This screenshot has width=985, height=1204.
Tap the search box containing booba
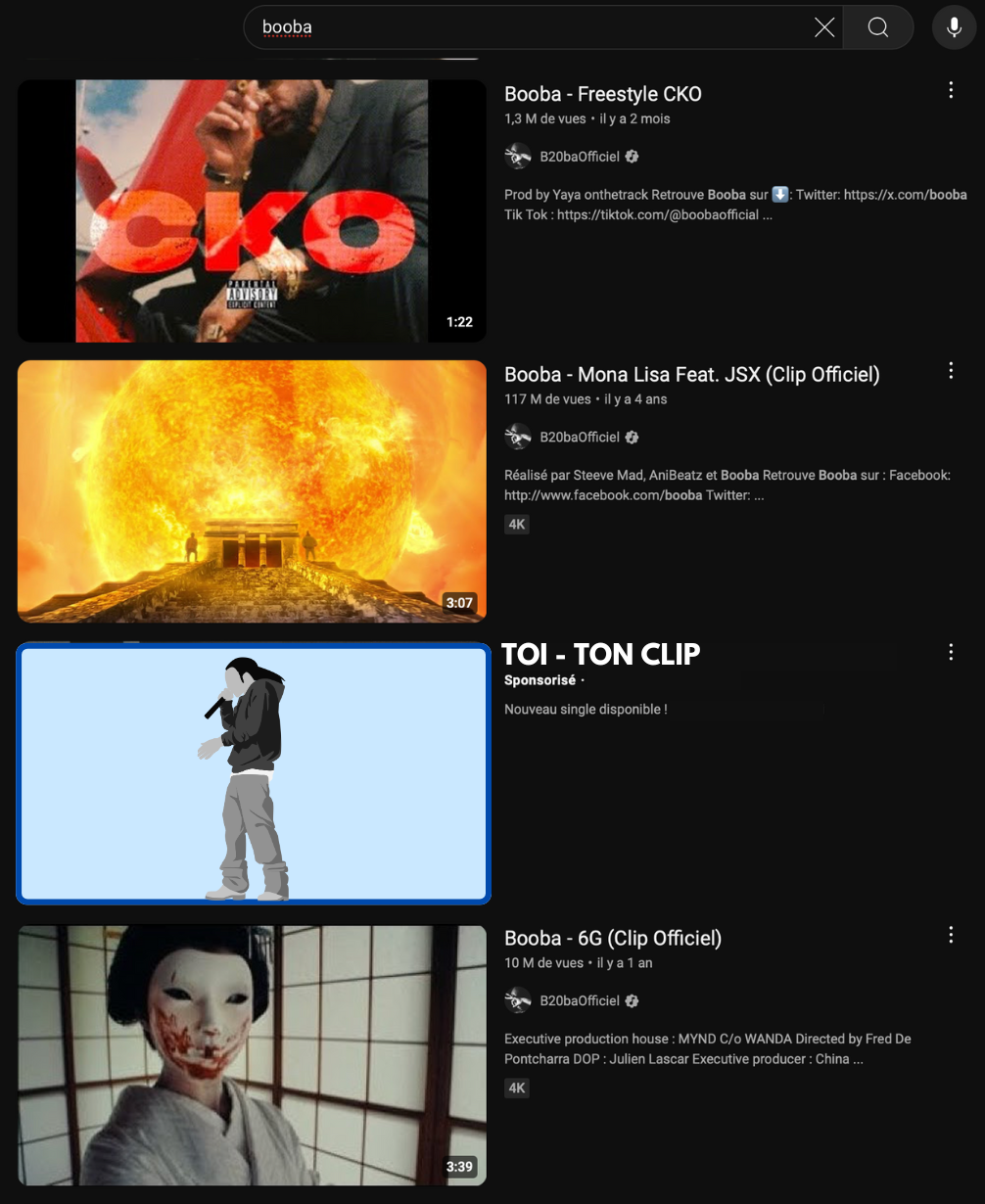coord(529,27)
